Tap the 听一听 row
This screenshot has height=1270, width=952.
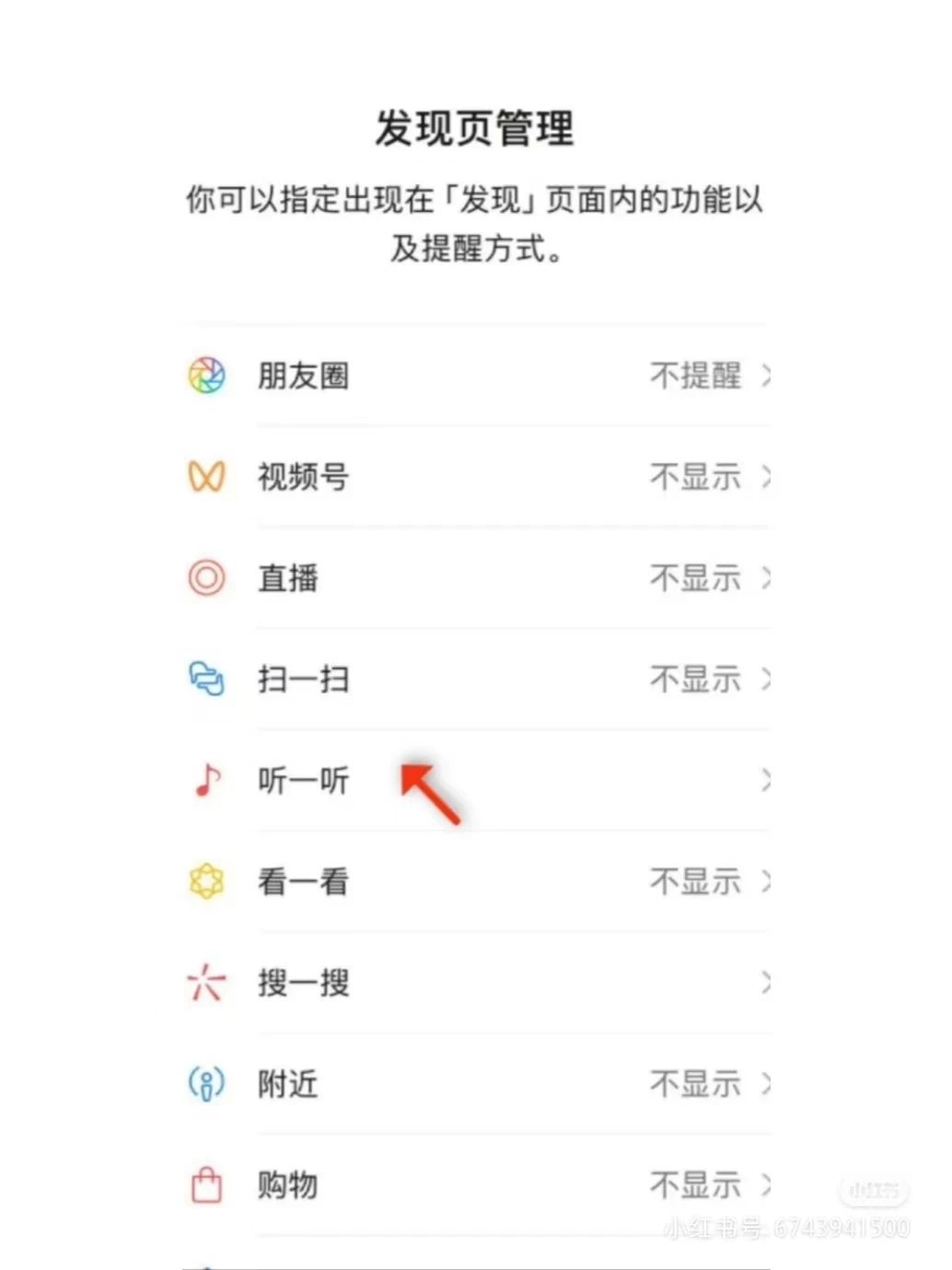(x=477, y=781)
